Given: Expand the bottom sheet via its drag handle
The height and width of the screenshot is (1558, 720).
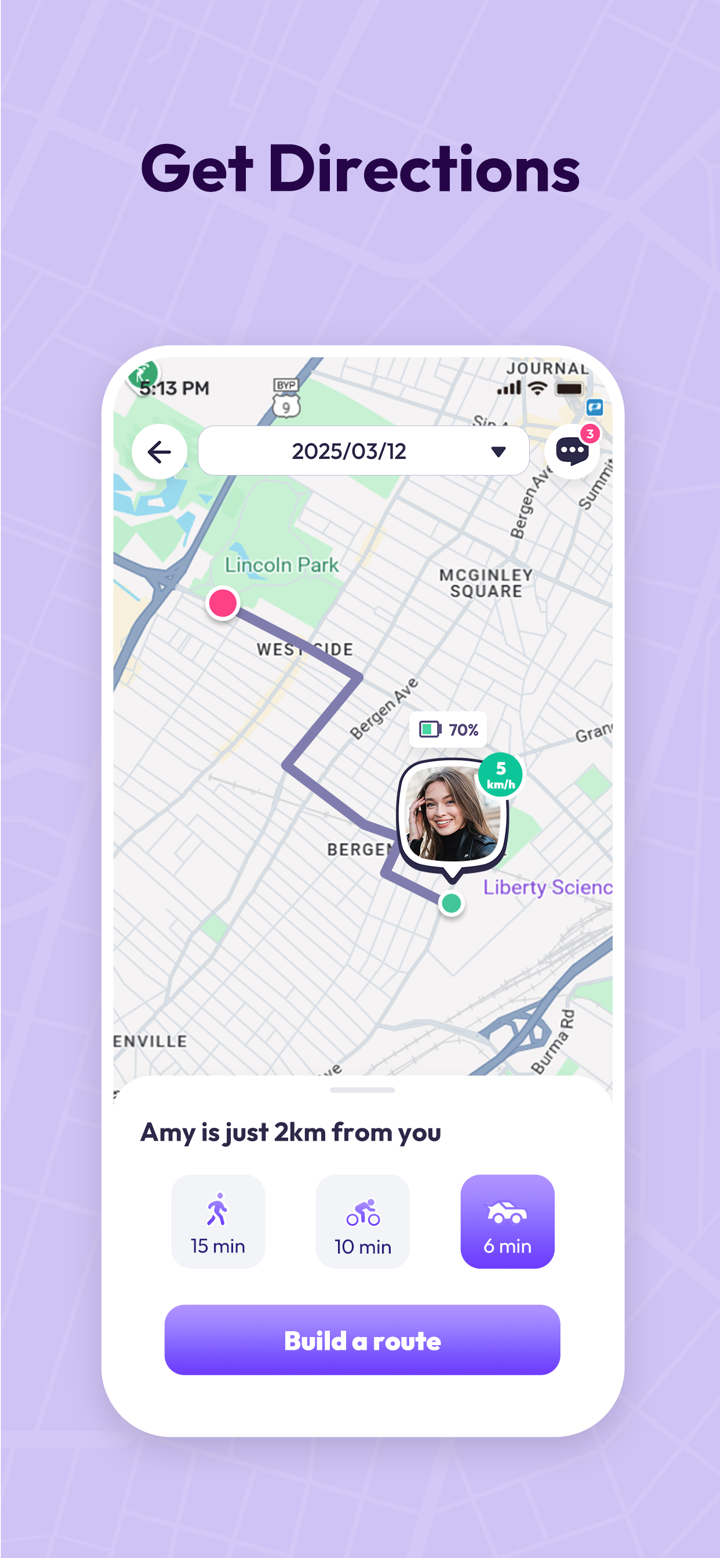Looking at the screenshot, I should coord(362,1092).
